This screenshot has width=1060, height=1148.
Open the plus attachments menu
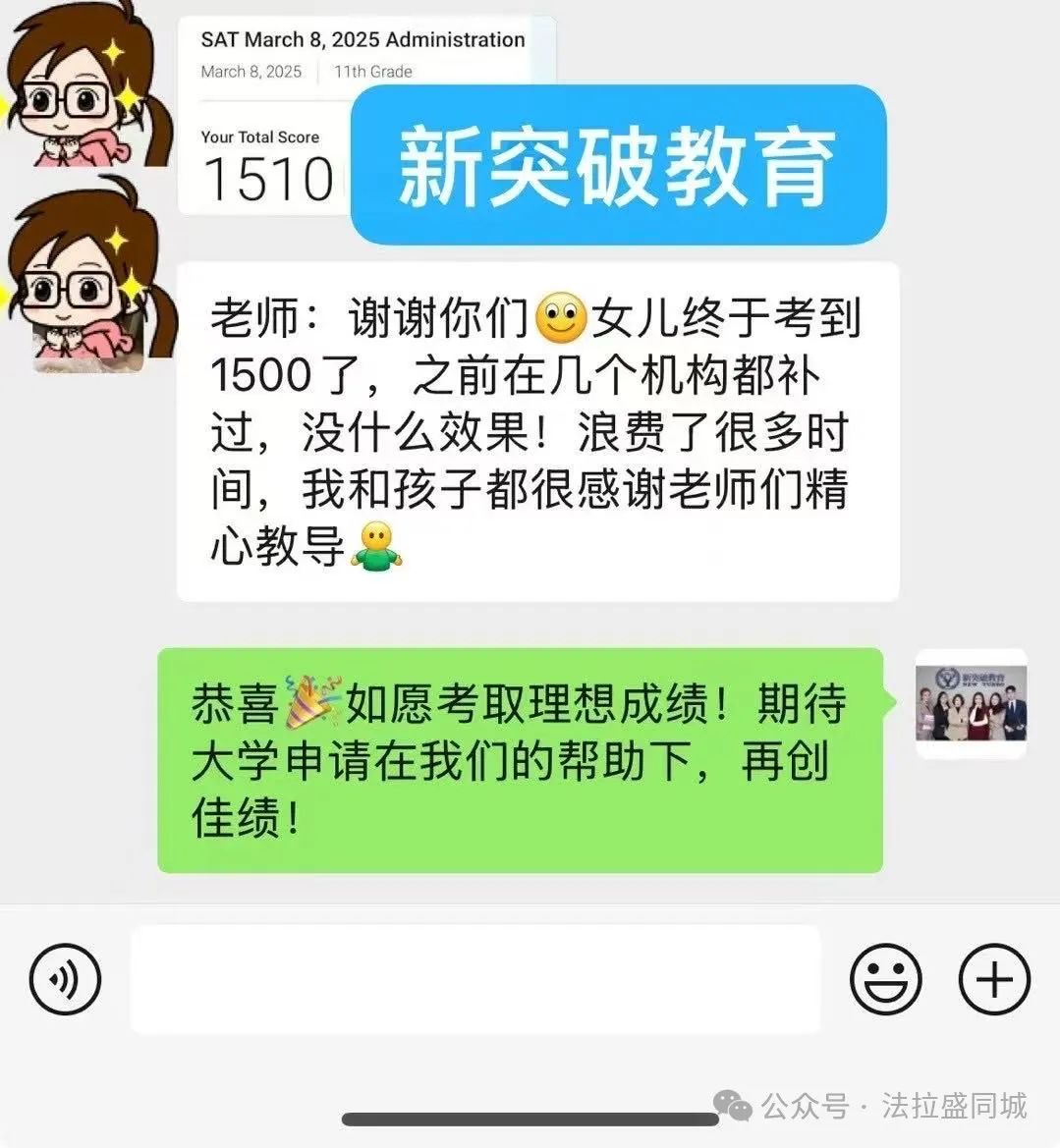tap(994, 979)
